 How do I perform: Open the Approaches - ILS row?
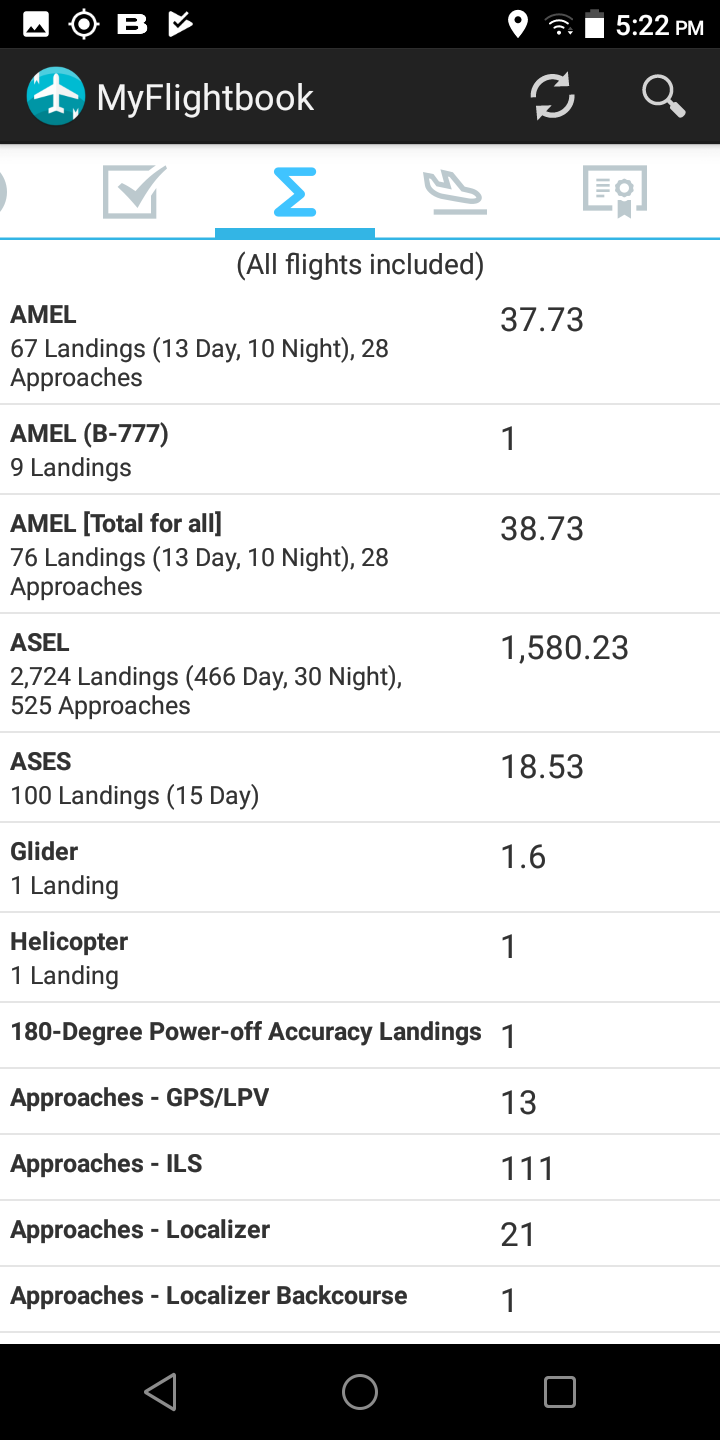[x=360, y=1167]
